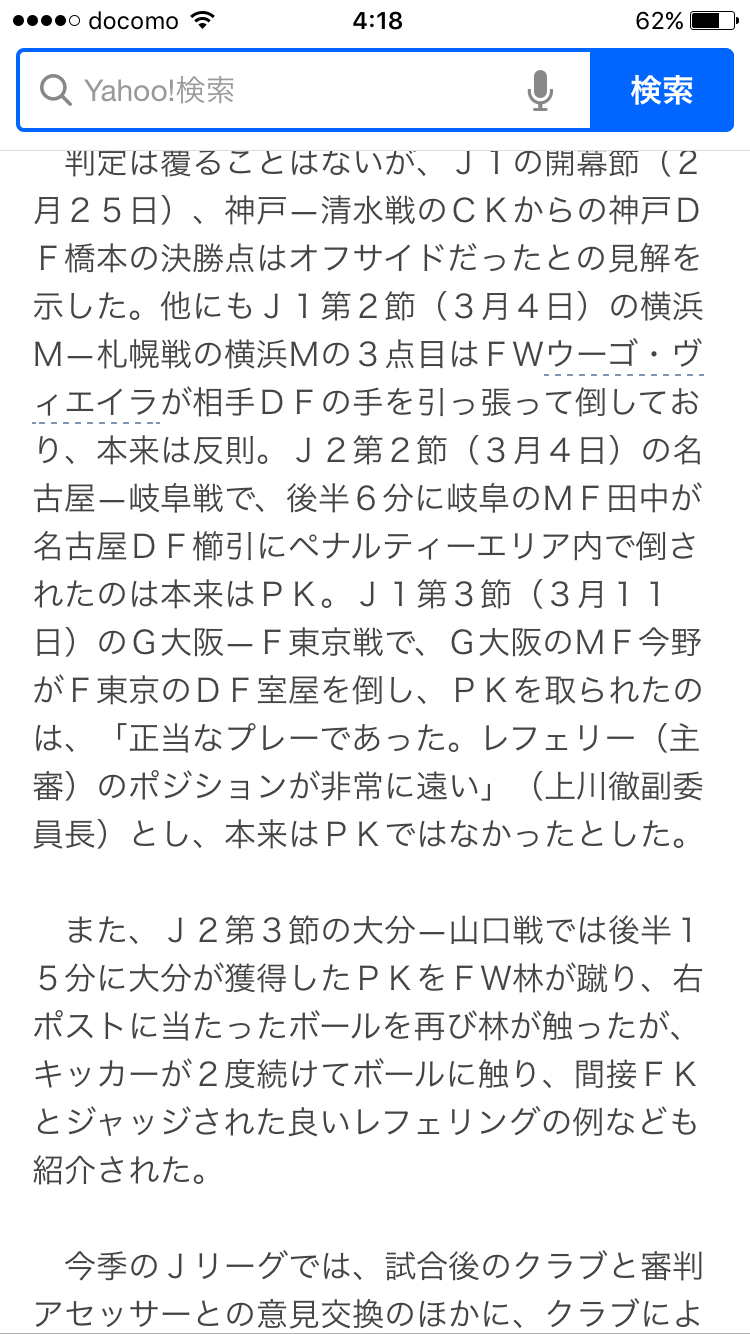Tap the blue 検索 button
750x1334 pixels.
tap(661, 91)
